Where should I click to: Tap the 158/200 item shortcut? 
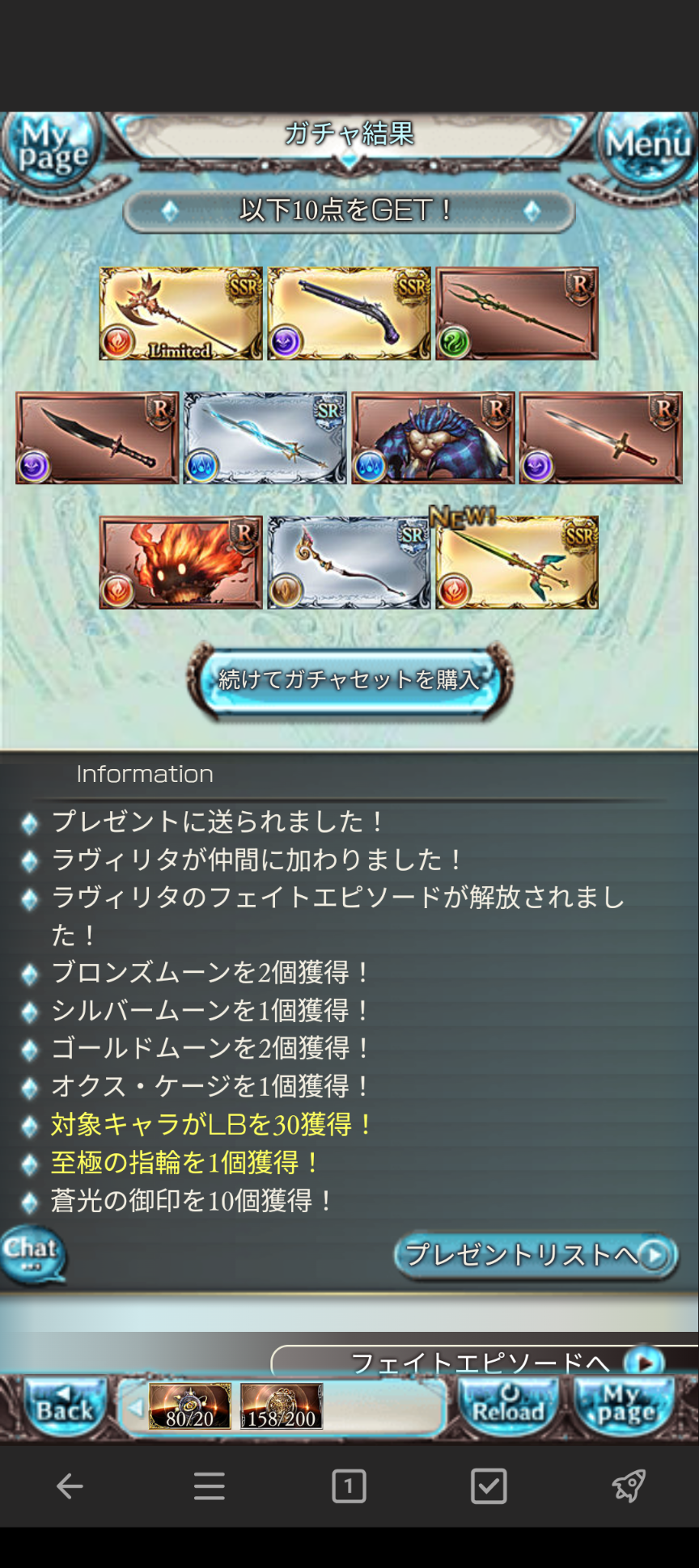(282, 1406)
